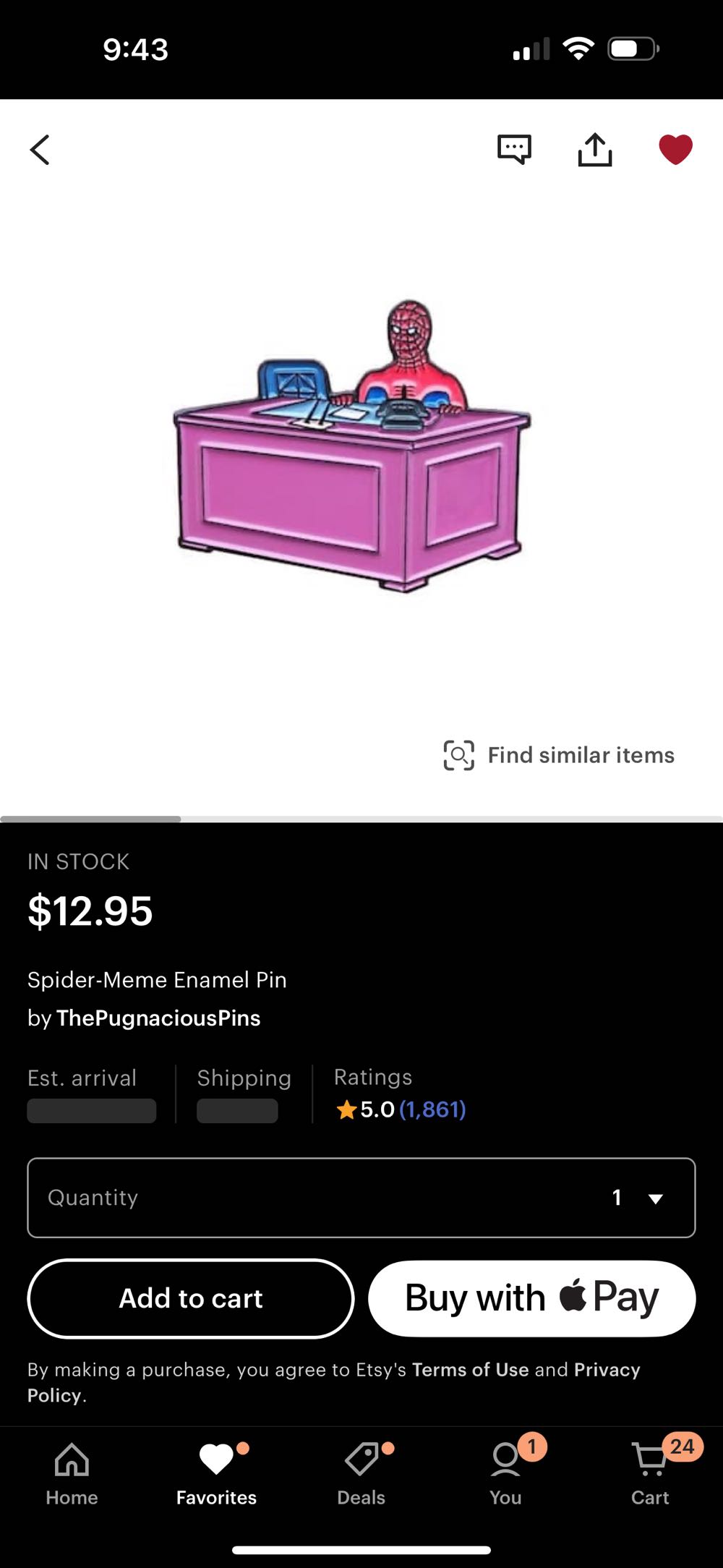Add the pin to cart

191,1298
